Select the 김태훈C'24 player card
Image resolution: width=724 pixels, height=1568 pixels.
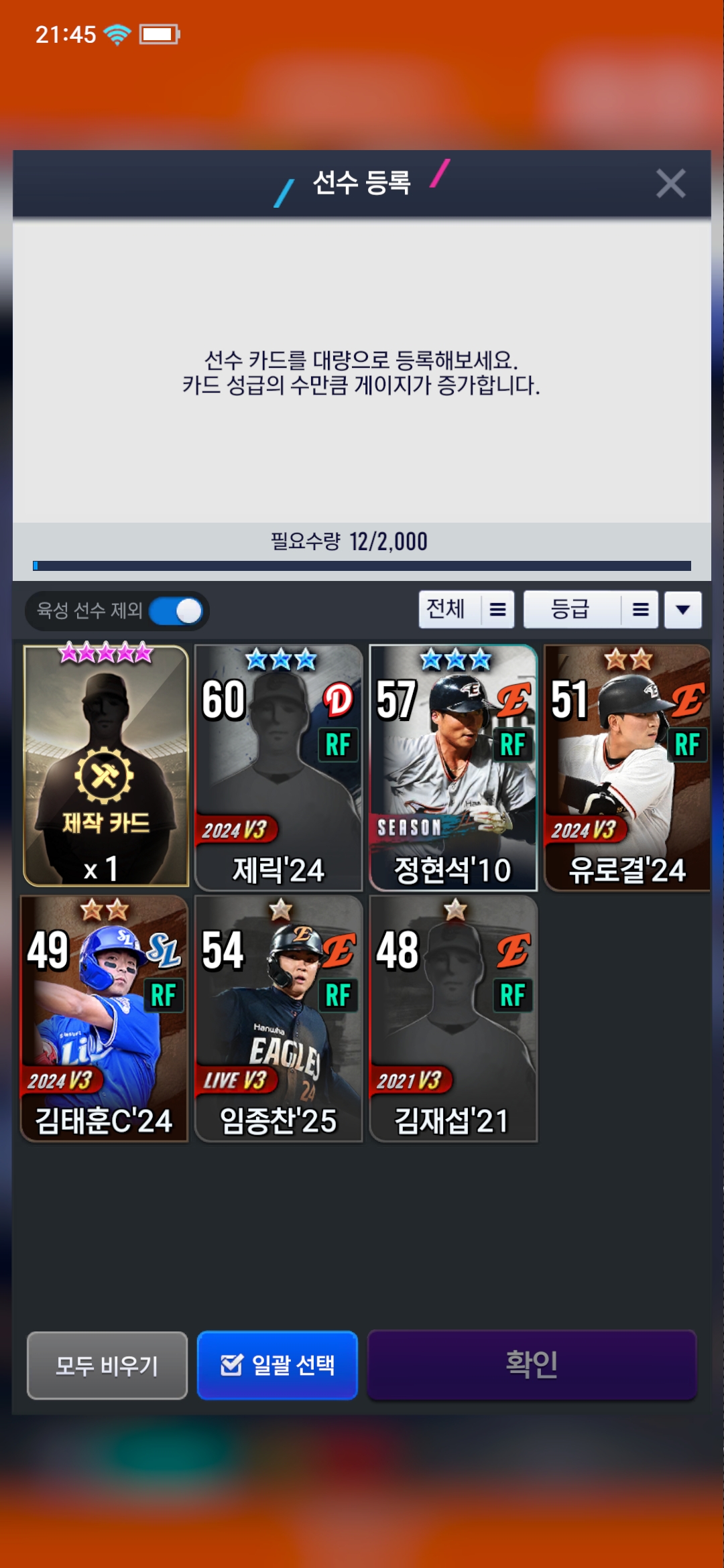[105, 1018]
